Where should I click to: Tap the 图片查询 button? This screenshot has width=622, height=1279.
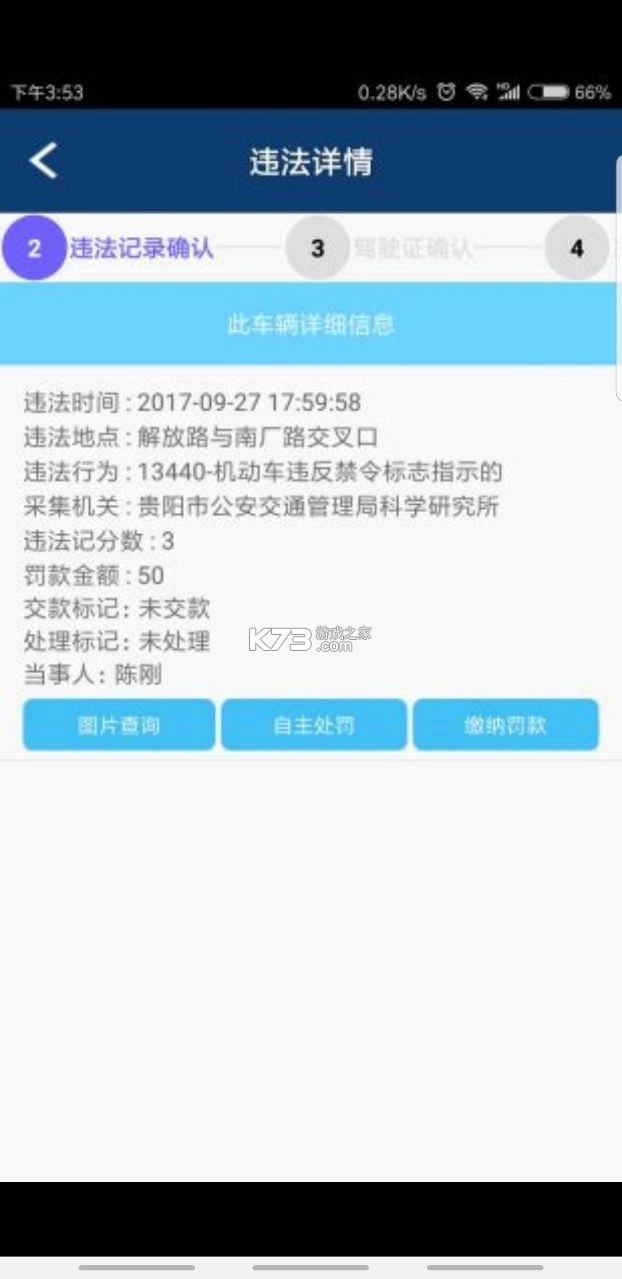tap(119, 725)
